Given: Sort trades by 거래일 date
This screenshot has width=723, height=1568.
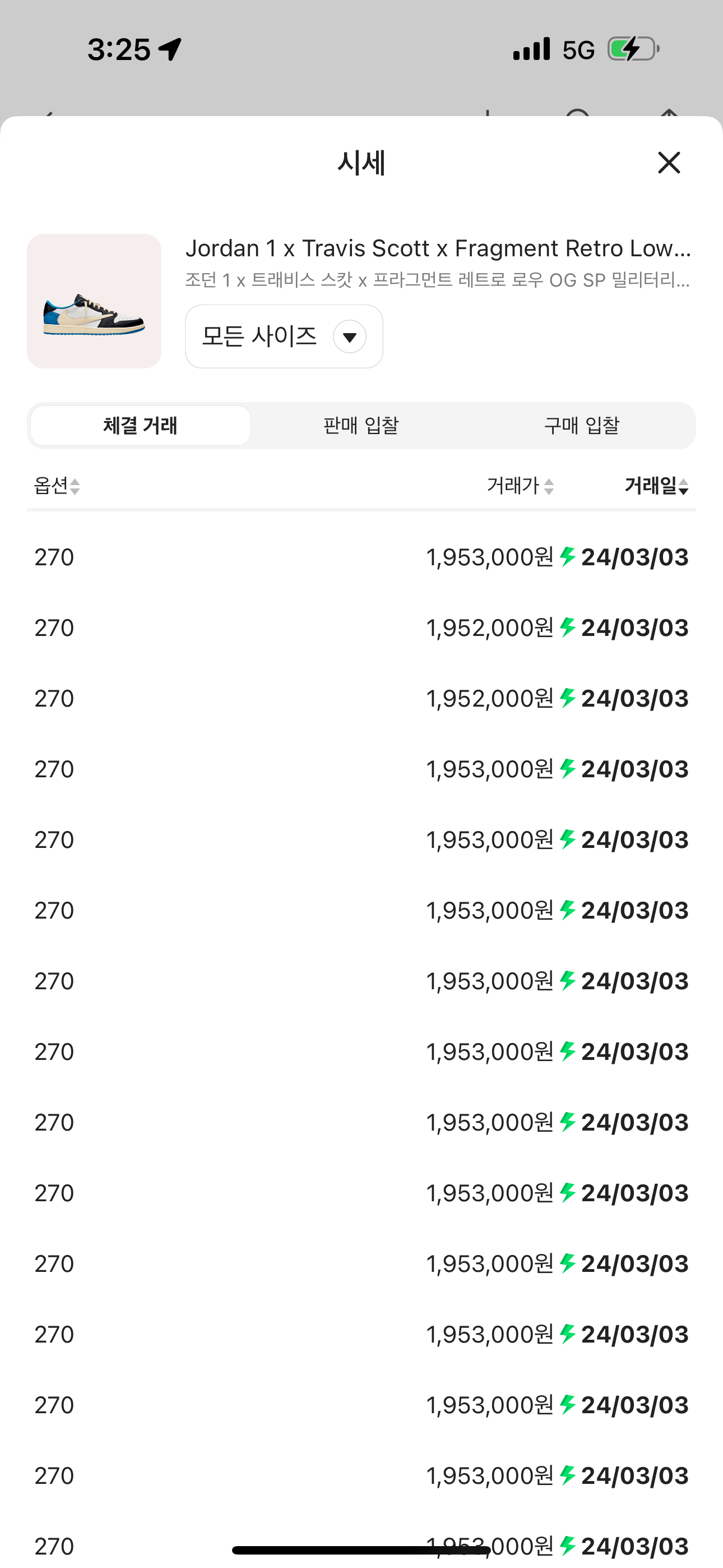Looking at the screenshot, I should coord(656,486).
